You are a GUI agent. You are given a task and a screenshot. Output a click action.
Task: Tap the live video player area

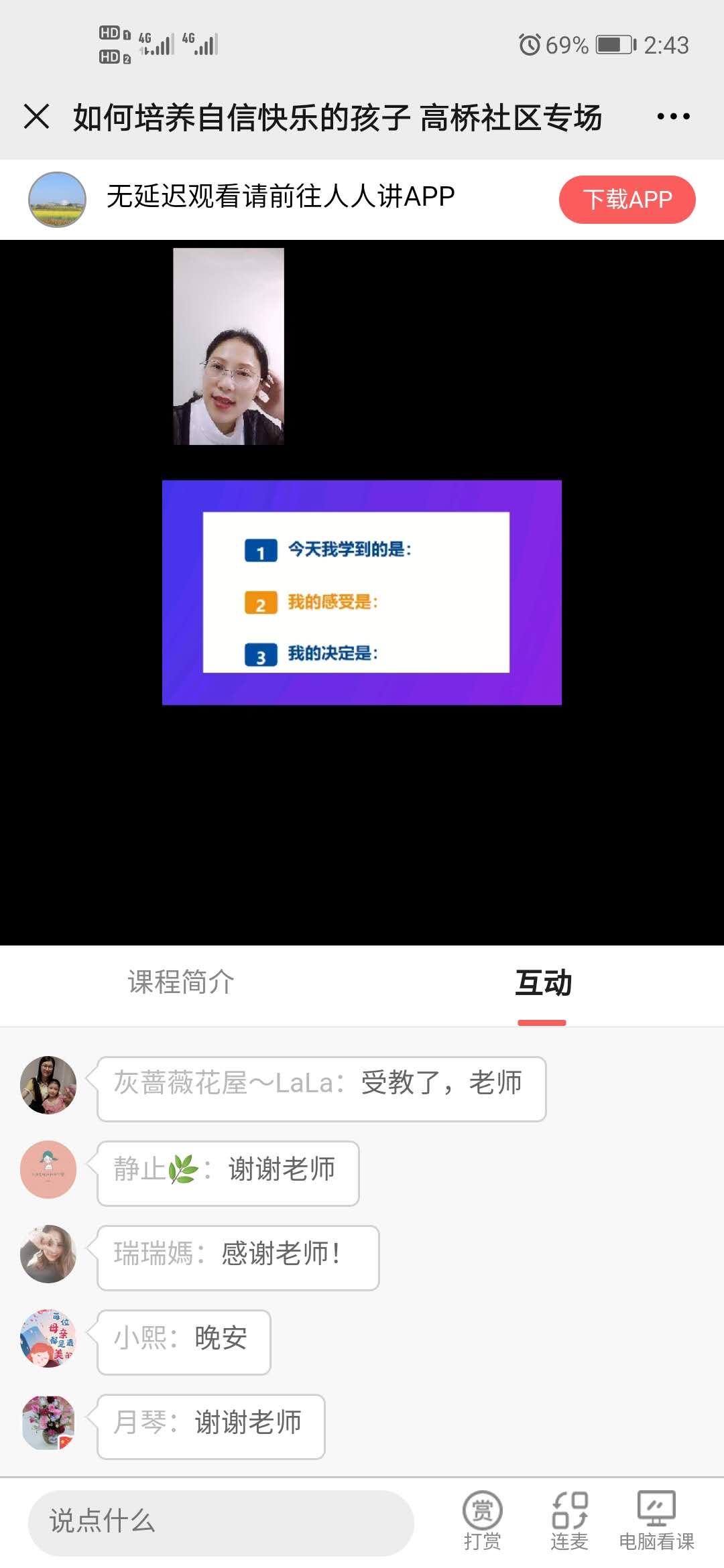click(x=362, y=592)
